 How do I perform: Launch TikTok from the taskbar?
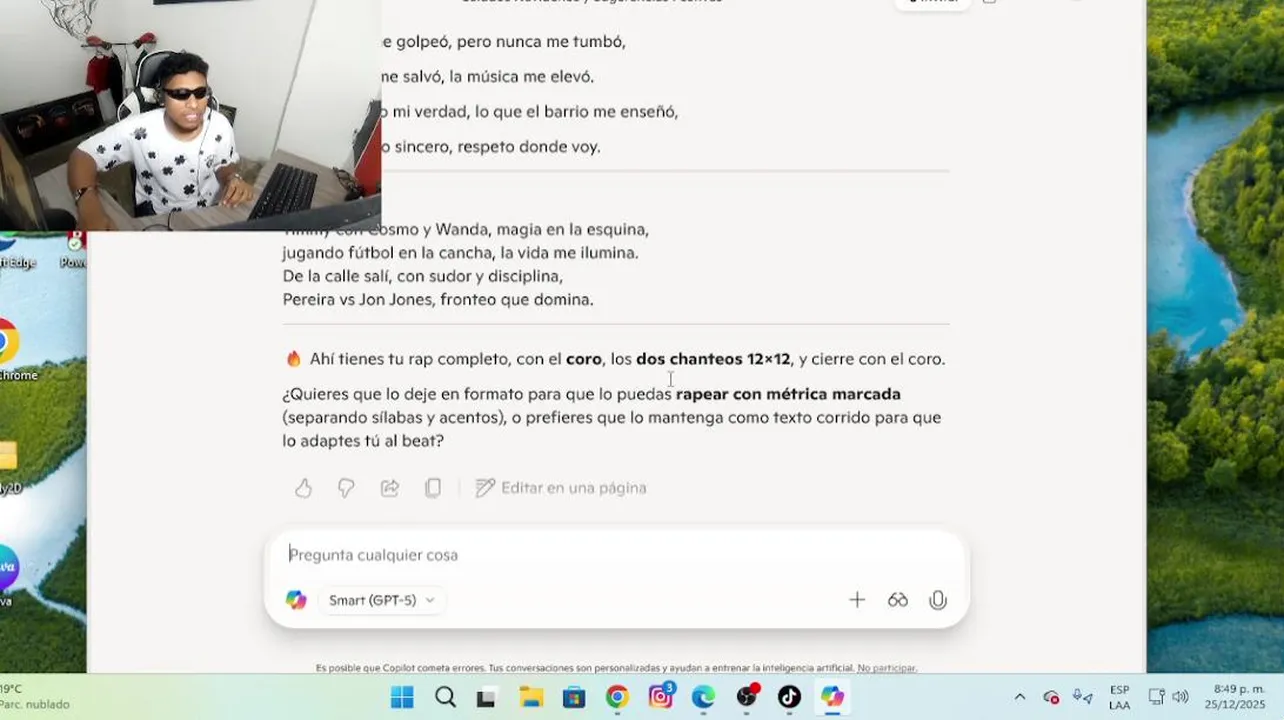[789, 697]
